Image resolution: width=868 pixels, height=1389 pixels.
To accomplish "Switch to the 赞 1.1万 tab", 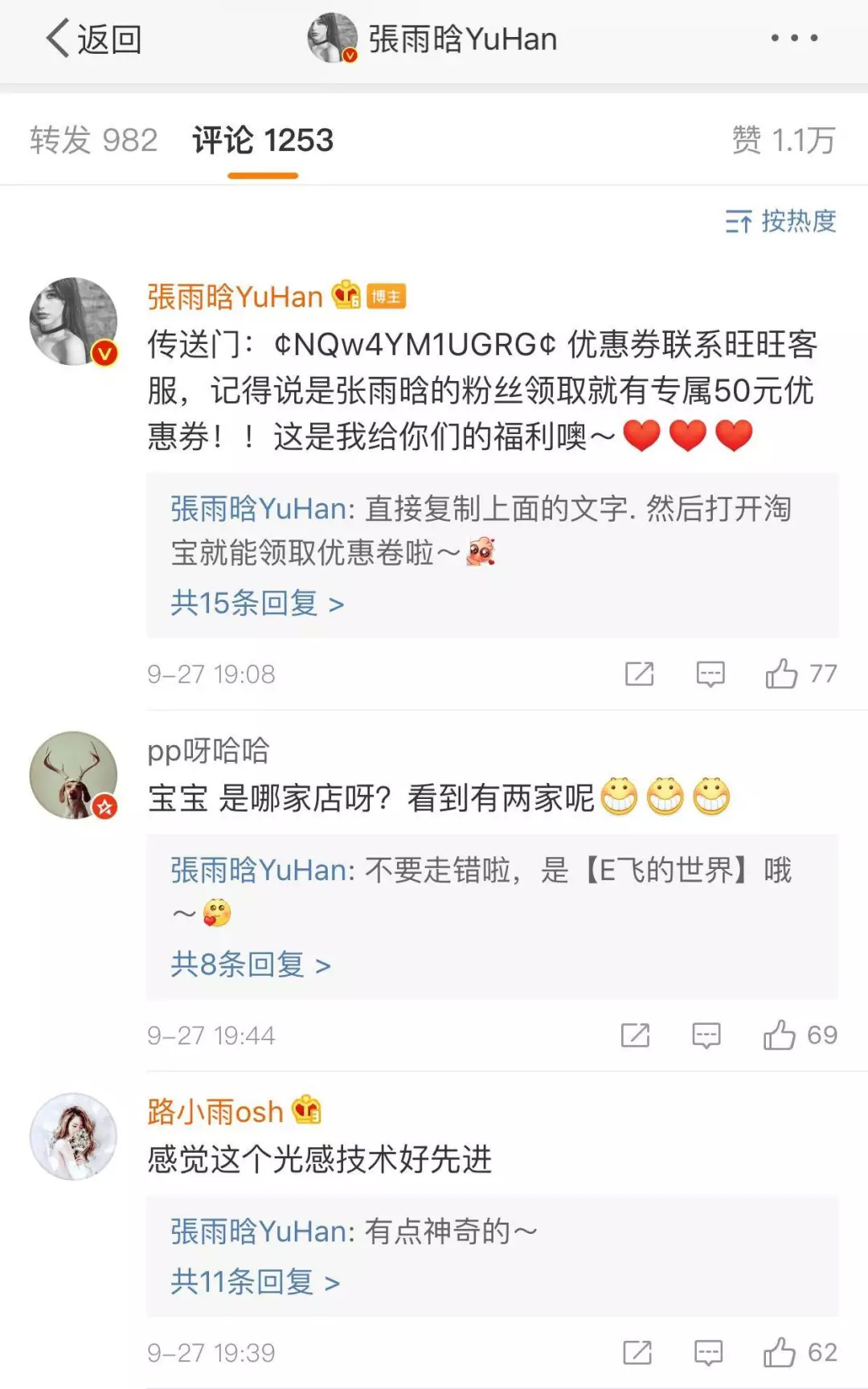I will coord(783,141).
